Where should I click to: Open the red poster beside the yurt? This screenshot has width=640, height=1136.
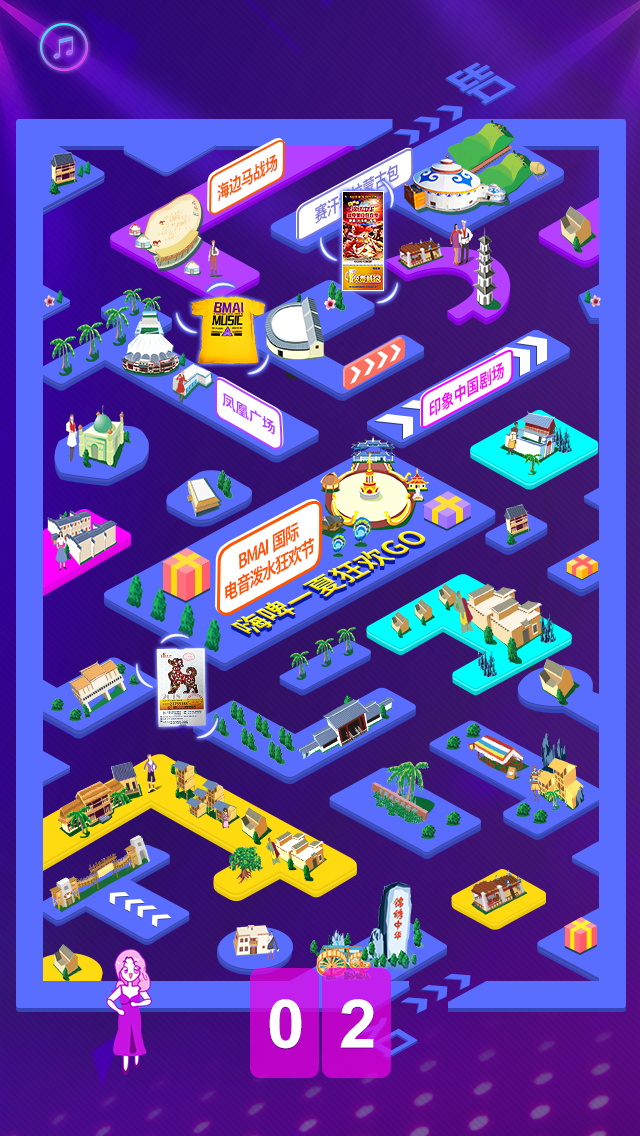click(x=363, y=241)
